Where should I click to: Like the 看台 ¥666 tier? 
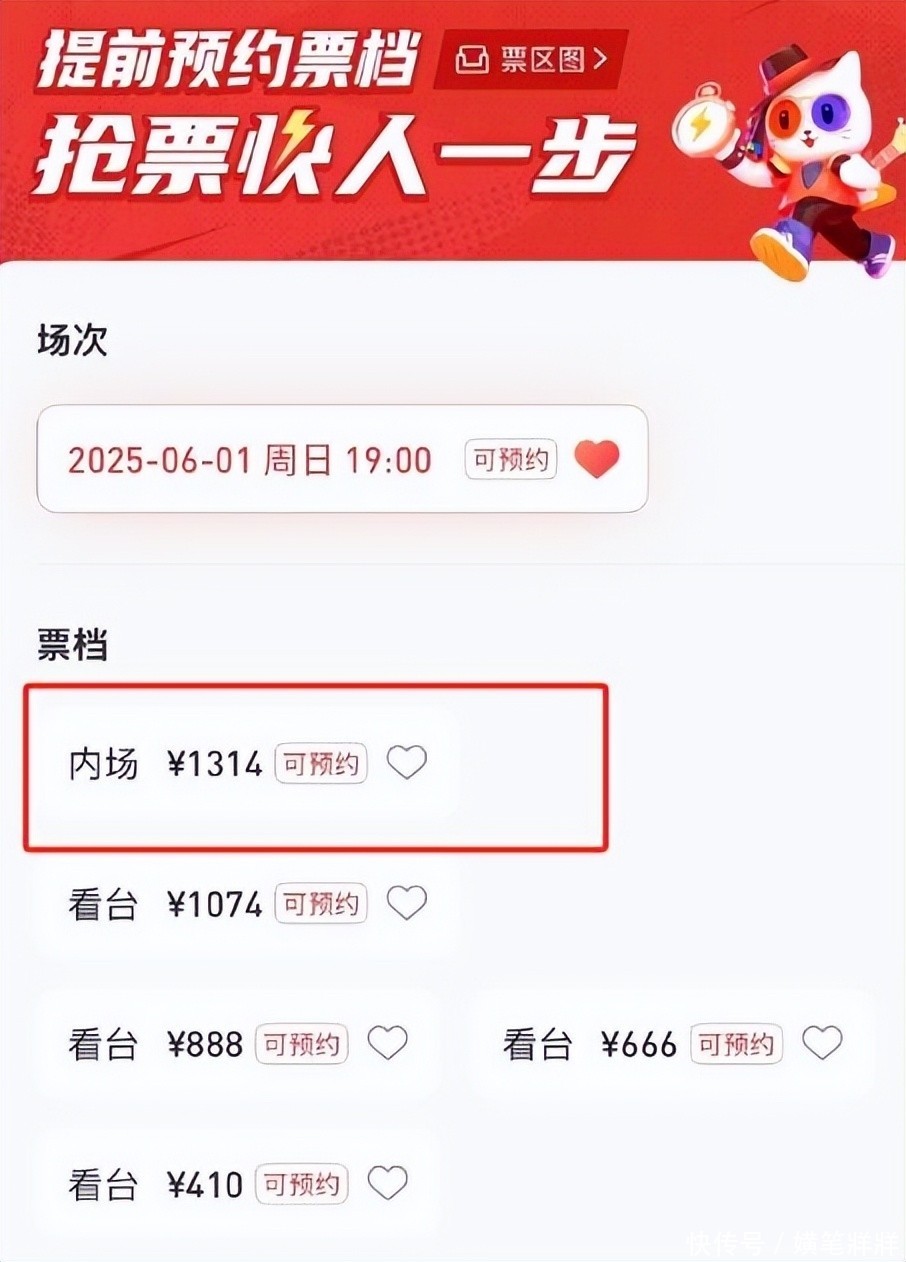823,1044
